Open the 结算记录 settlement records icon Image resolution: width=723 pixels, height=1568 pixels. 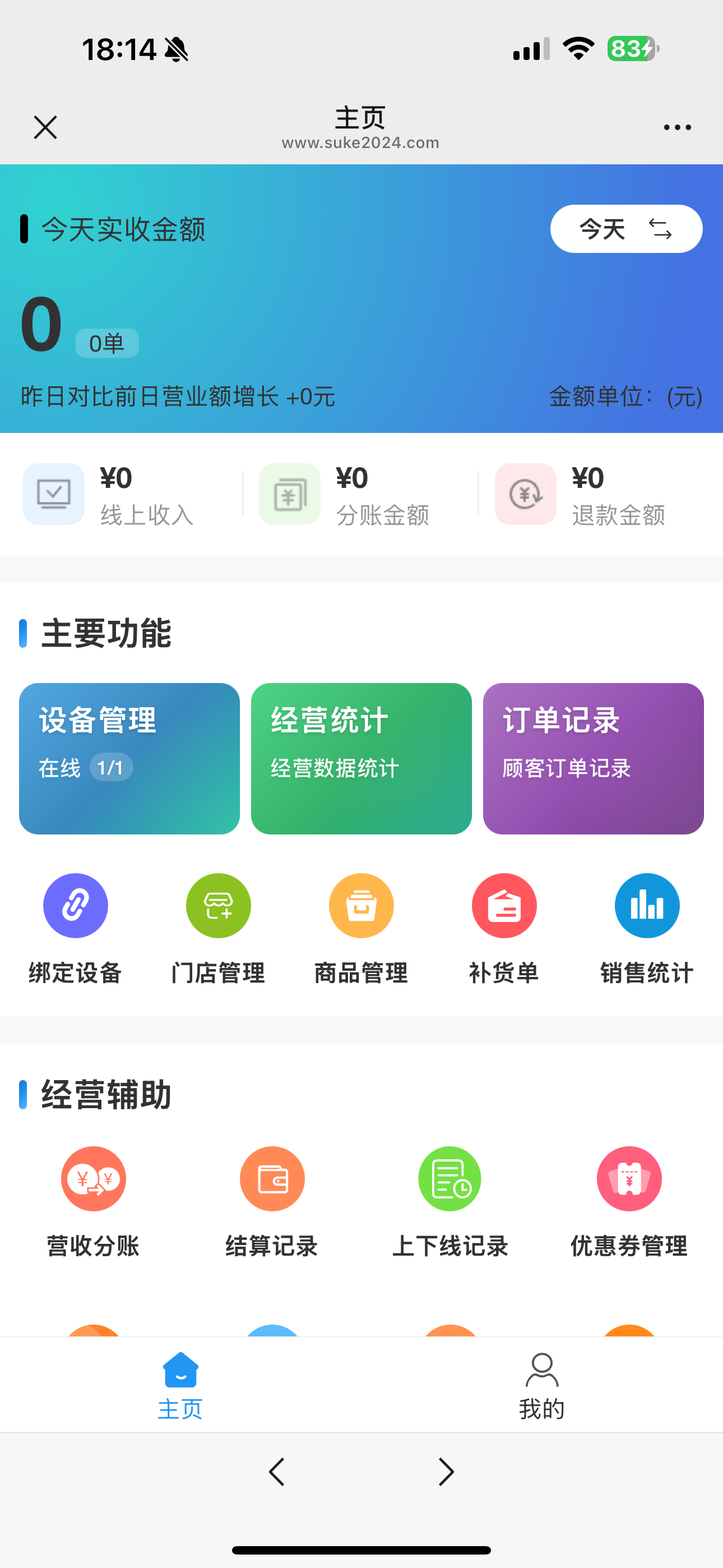(272, 1178)
